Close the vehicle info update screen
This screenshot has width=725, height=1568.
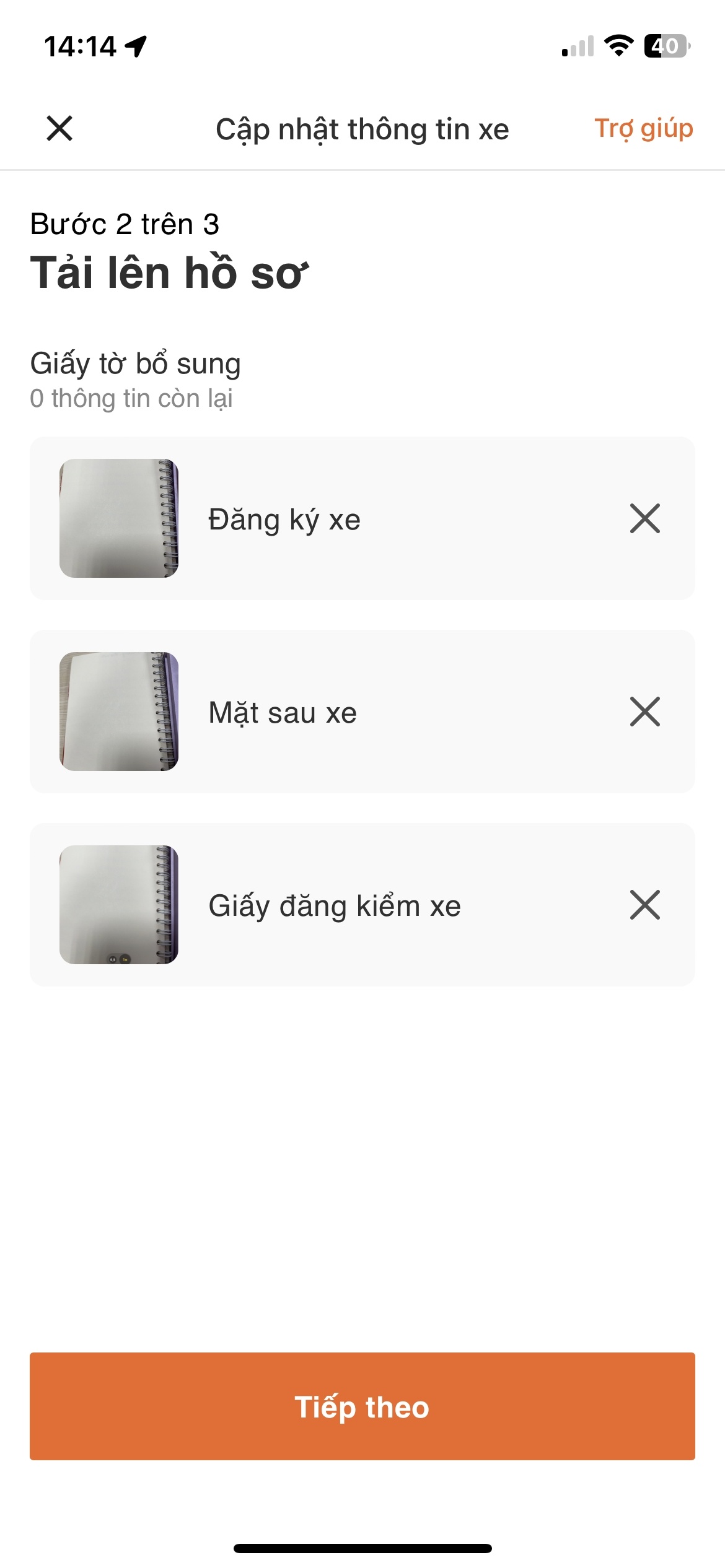pyautogui.click(x=59, y=129)
